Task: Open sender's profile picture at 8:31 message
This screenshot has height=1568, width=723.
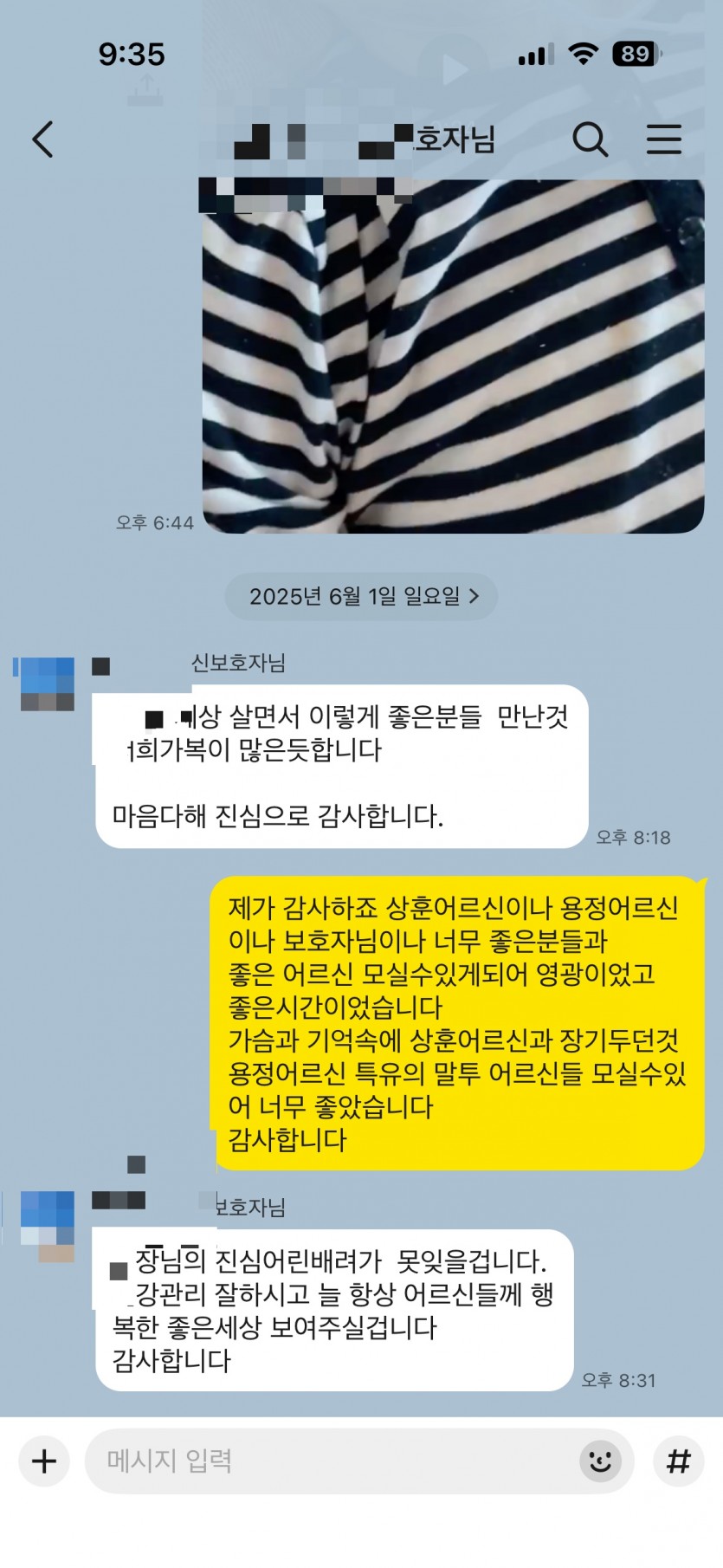Action: coord(48,1225)
